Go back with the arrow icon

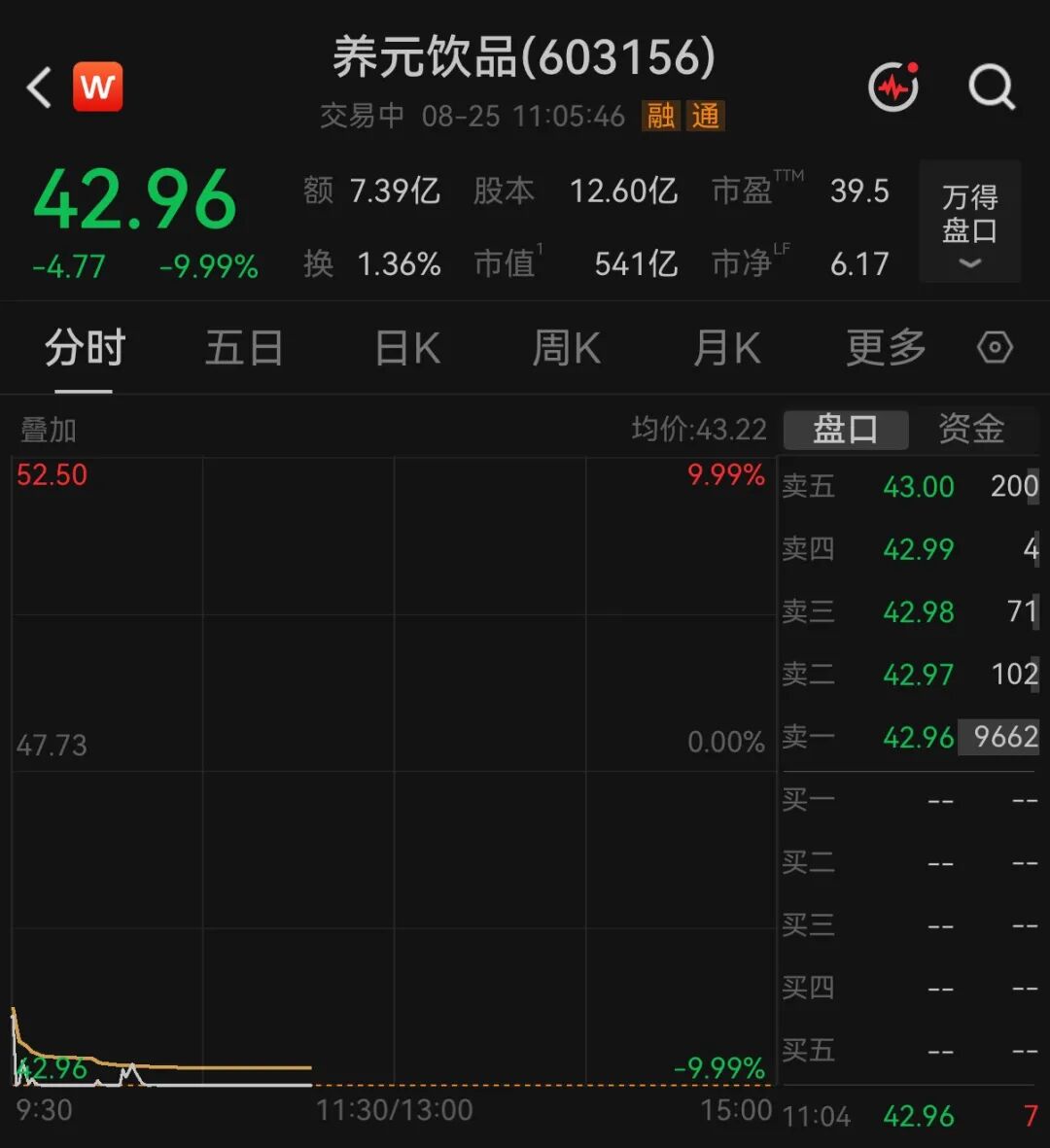(x=39, y=87)
